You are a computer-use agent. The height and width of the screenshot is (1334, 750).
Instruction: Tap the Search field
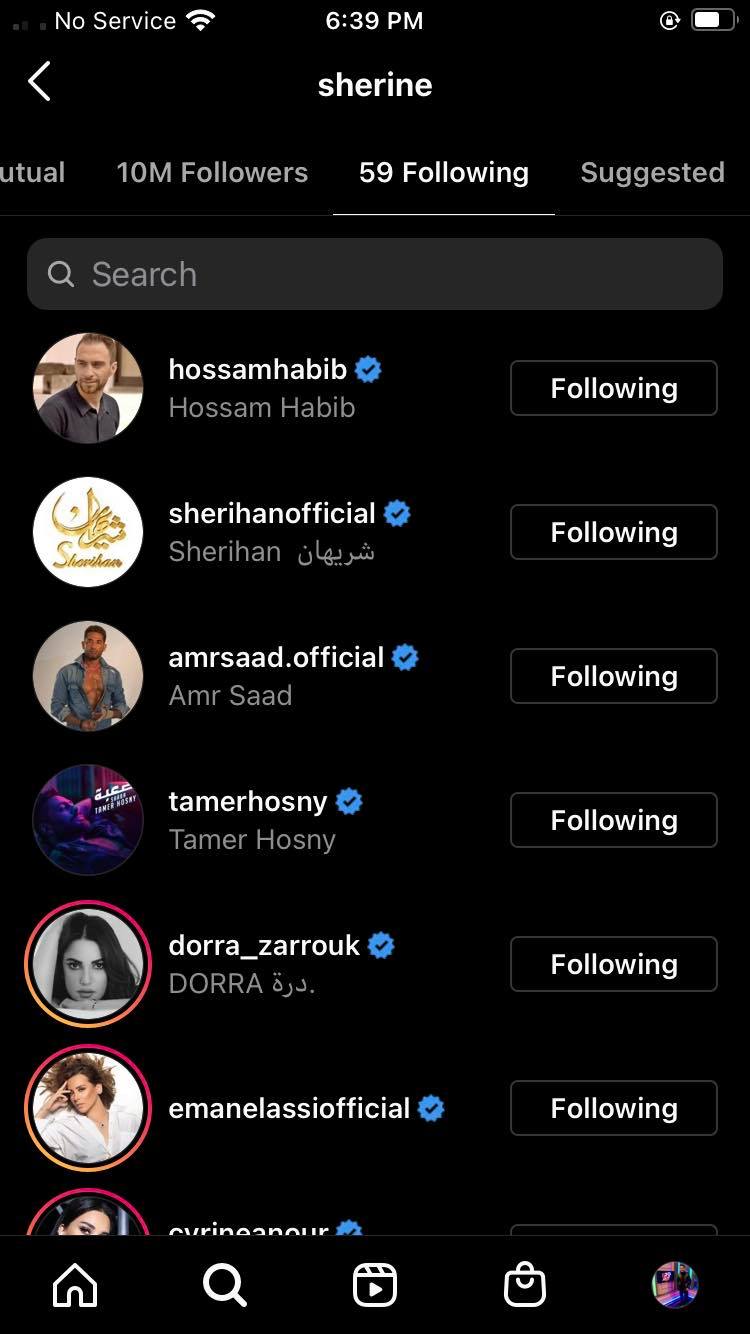point(375,274)
